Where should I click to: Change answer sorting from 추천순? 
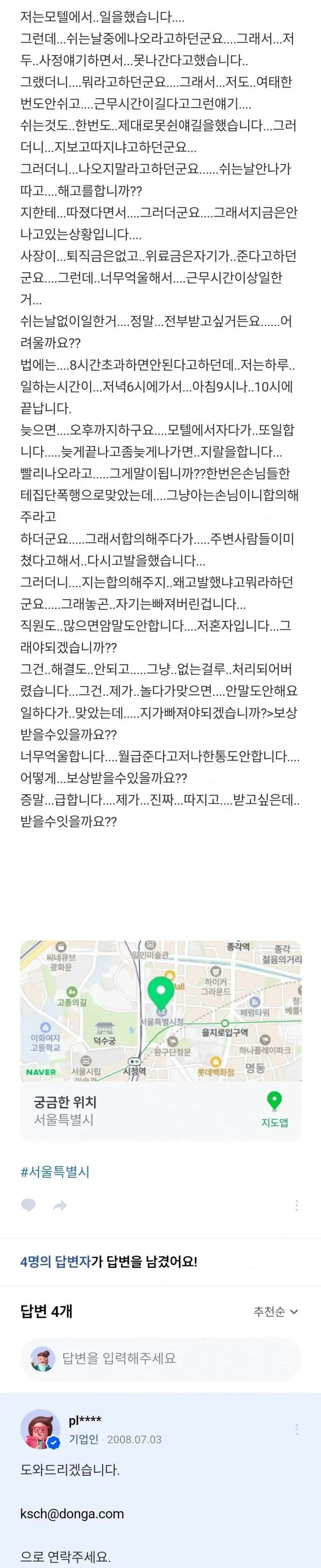click(276, 1311)
